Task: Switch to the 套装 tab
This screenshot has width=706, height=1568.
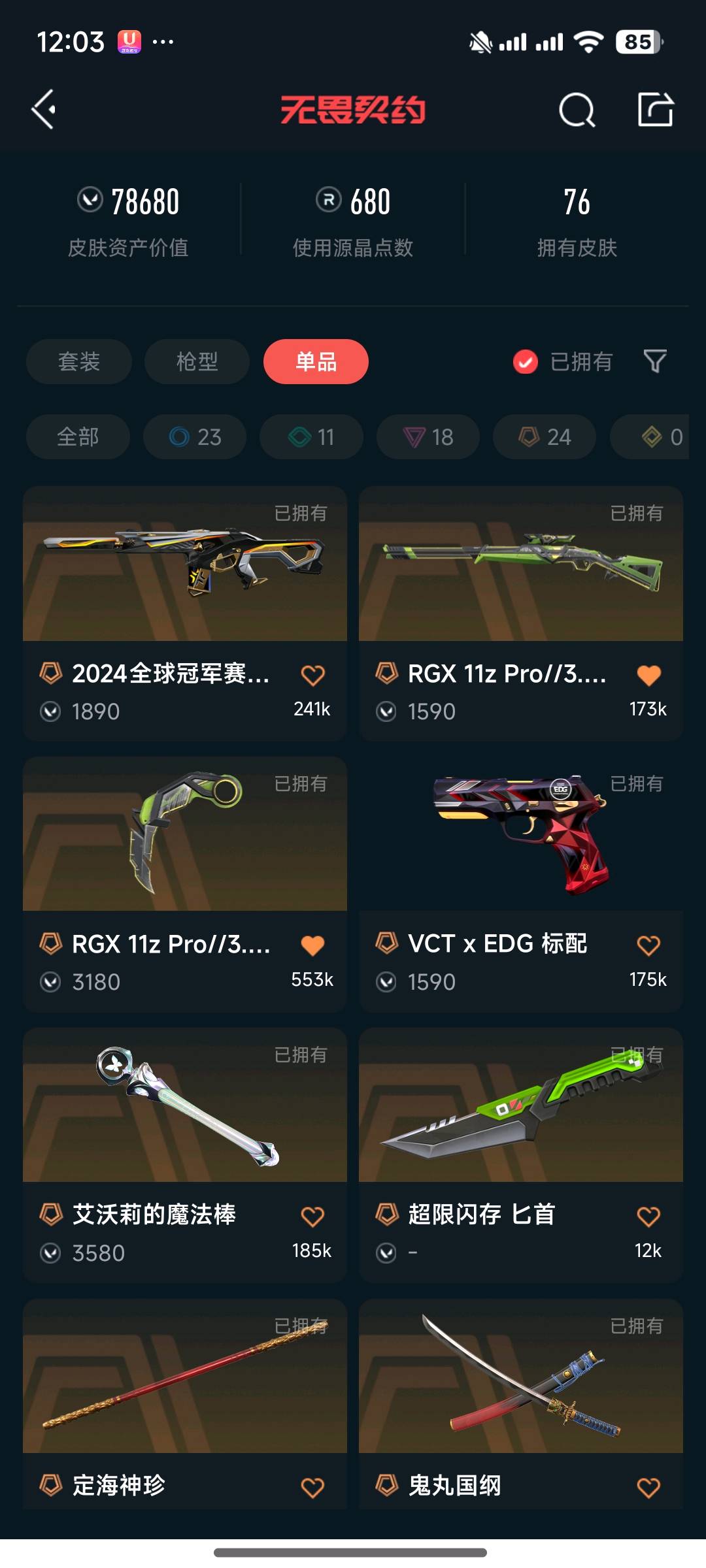Action: 79,361
